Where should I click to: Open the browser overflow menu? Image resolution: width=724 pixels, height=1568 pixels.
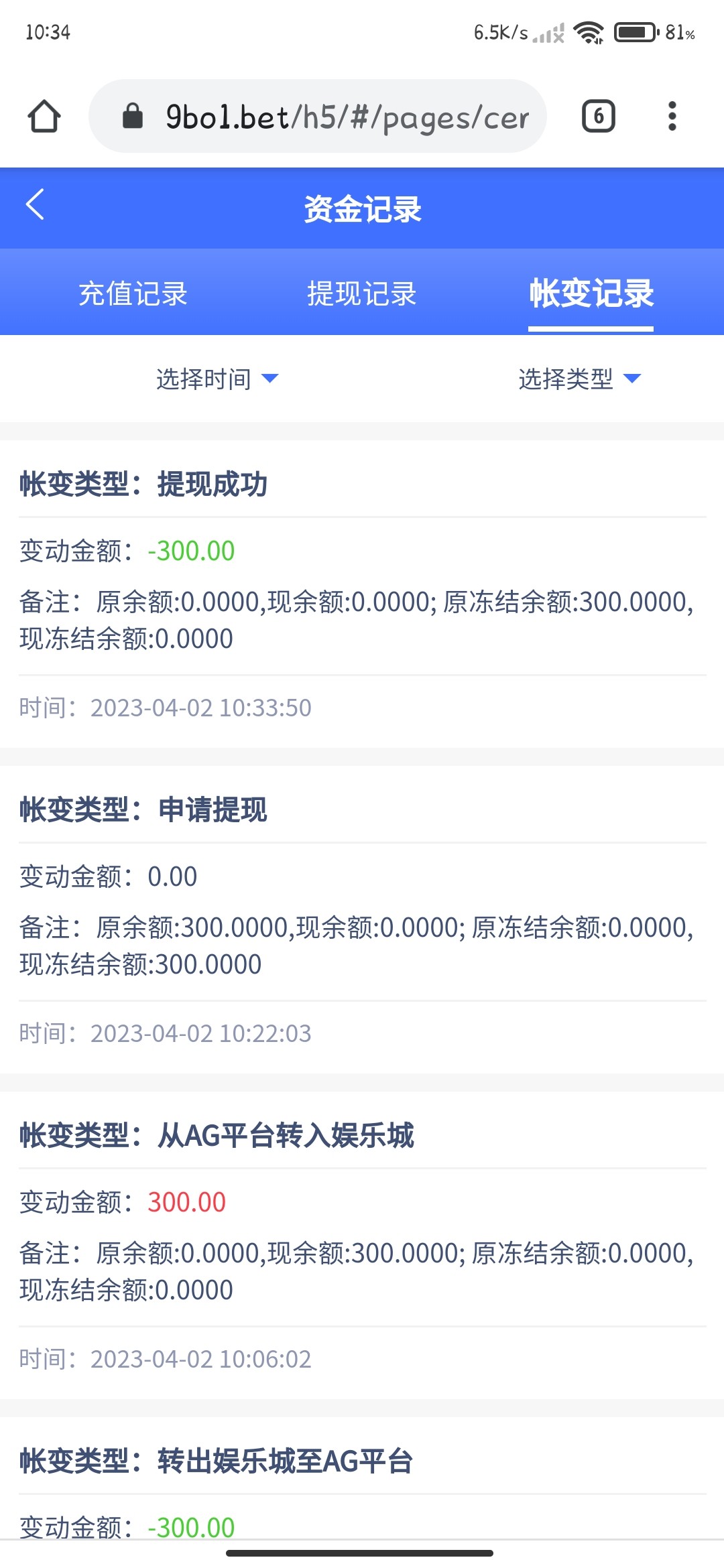click(672, 117)
